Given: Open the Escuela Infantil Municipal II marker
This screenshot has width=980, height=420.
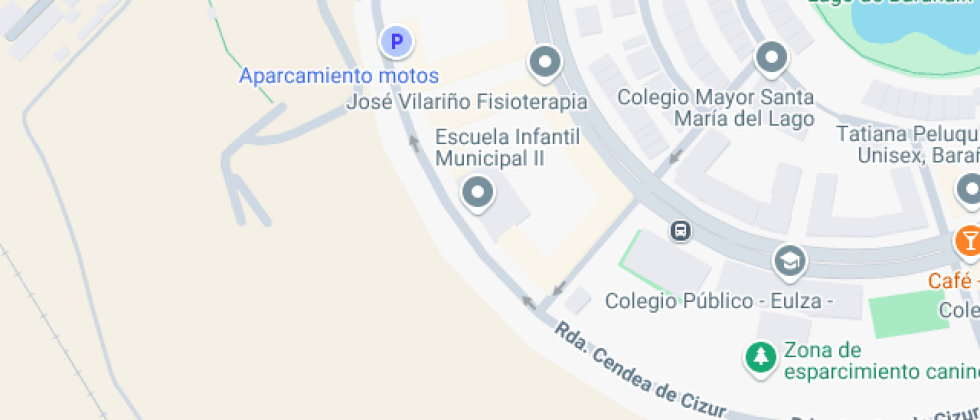Looking at the screenshot, I should tap(477, 192).
